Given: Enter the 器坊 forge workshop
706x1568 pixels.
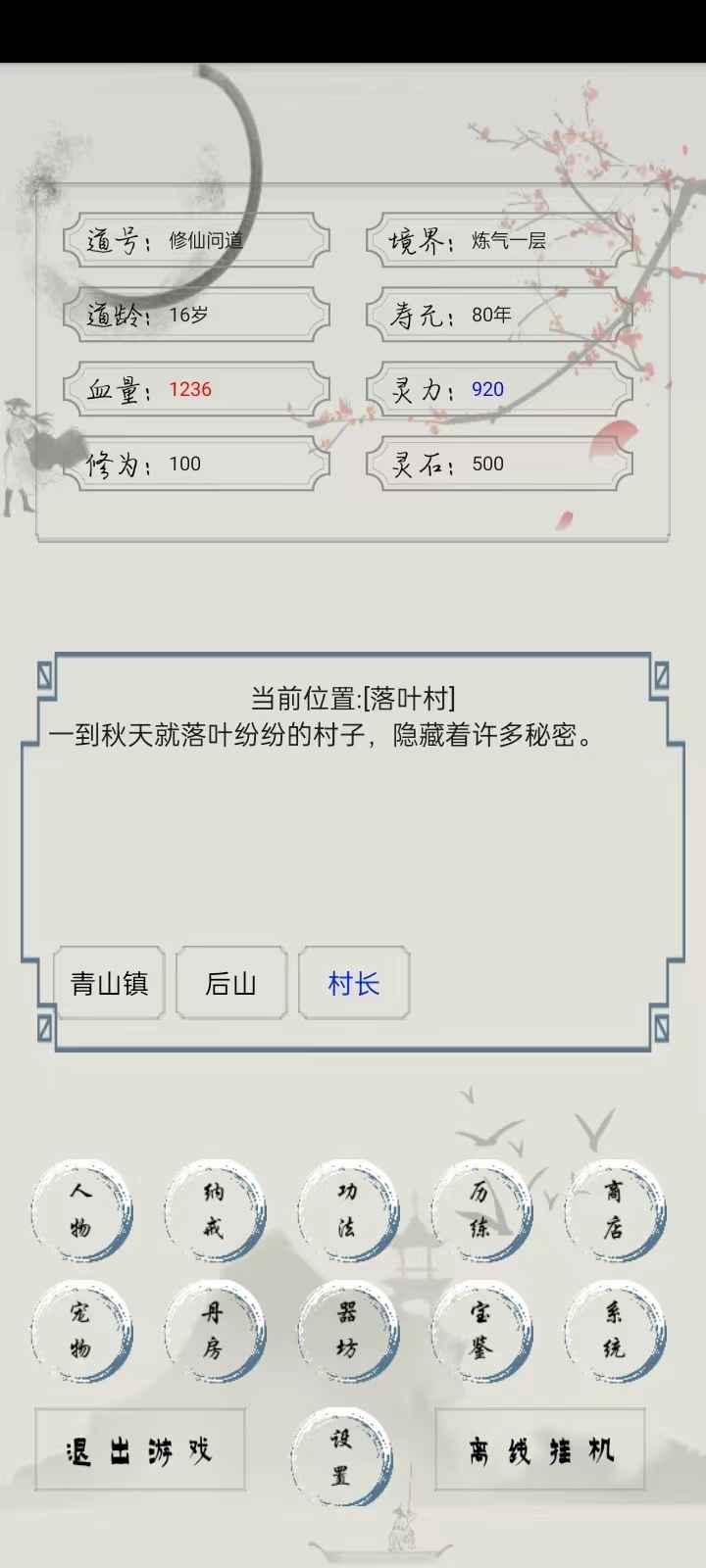Looking at the screenshot, I should (348, 1331).
